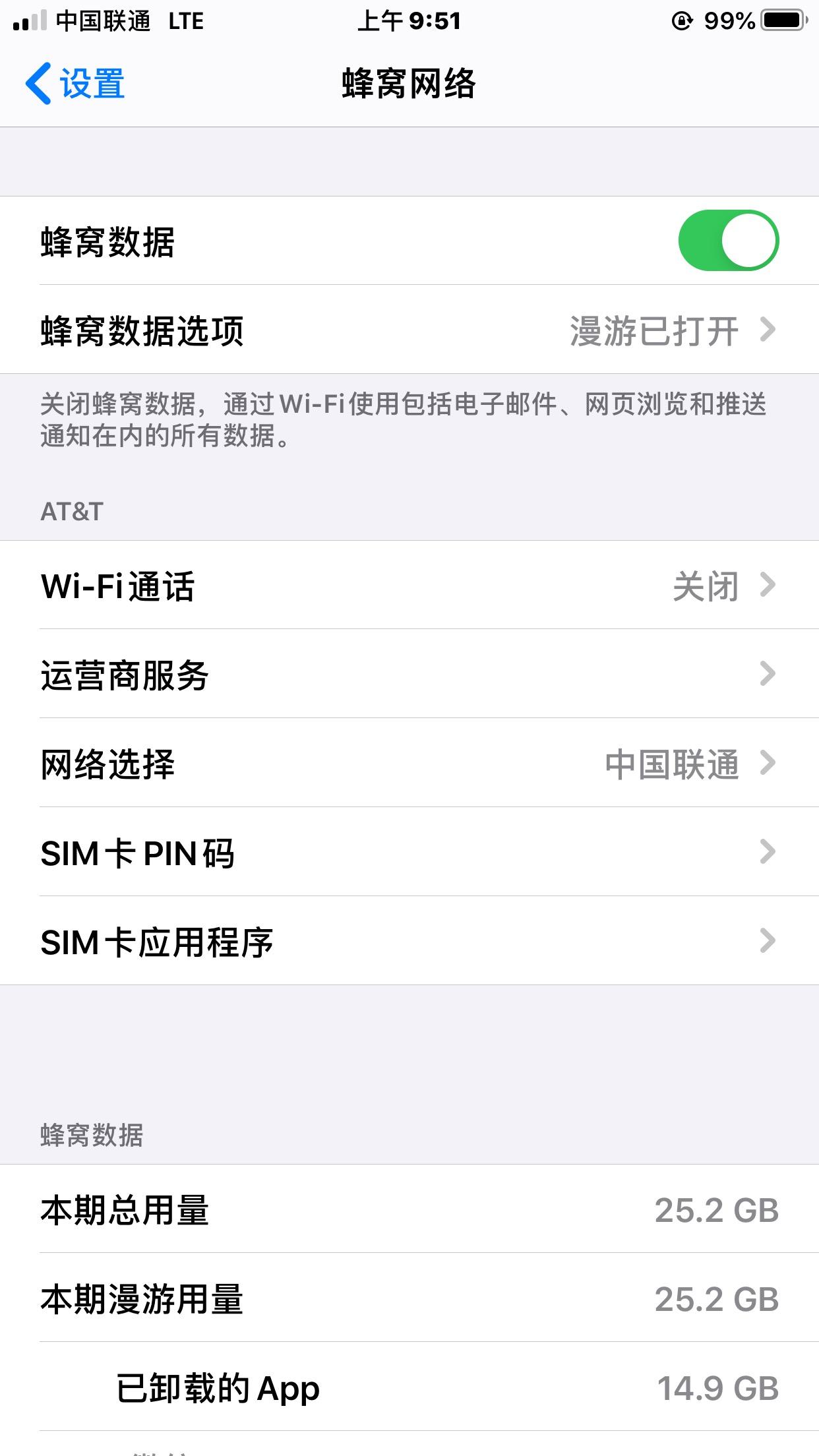Go back to 设置
This screenshot has height=1456, width=819.
tap(76, 84)
